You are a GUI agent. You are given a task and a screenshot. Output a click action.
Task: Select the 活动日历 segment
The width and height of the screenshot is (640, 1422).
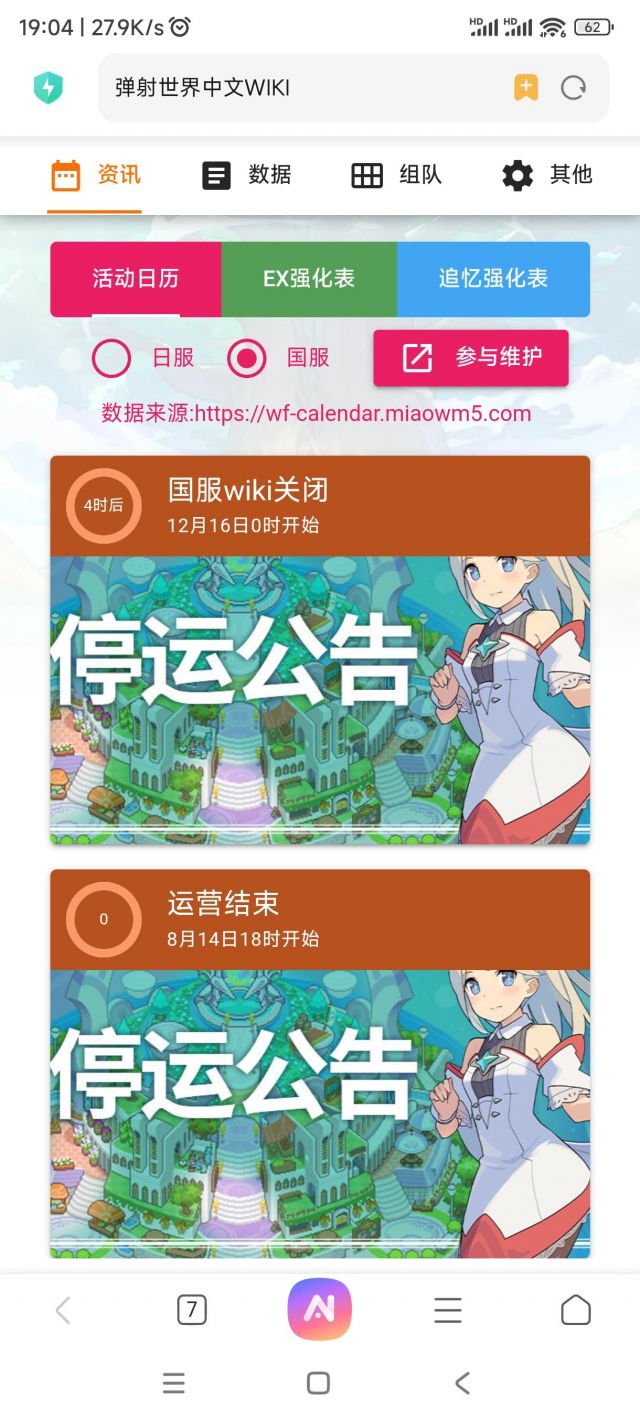(136, 279)
